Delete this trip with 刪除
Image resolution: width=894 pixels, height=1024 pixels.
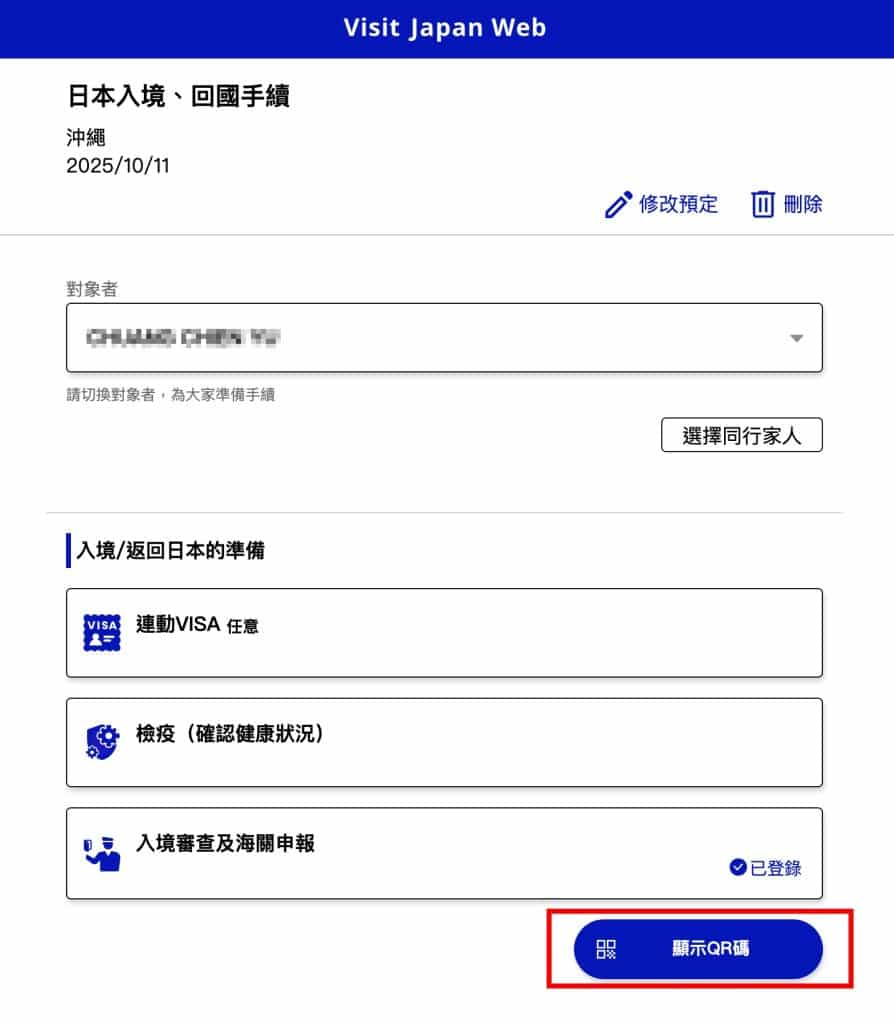(x=787, y=205)
